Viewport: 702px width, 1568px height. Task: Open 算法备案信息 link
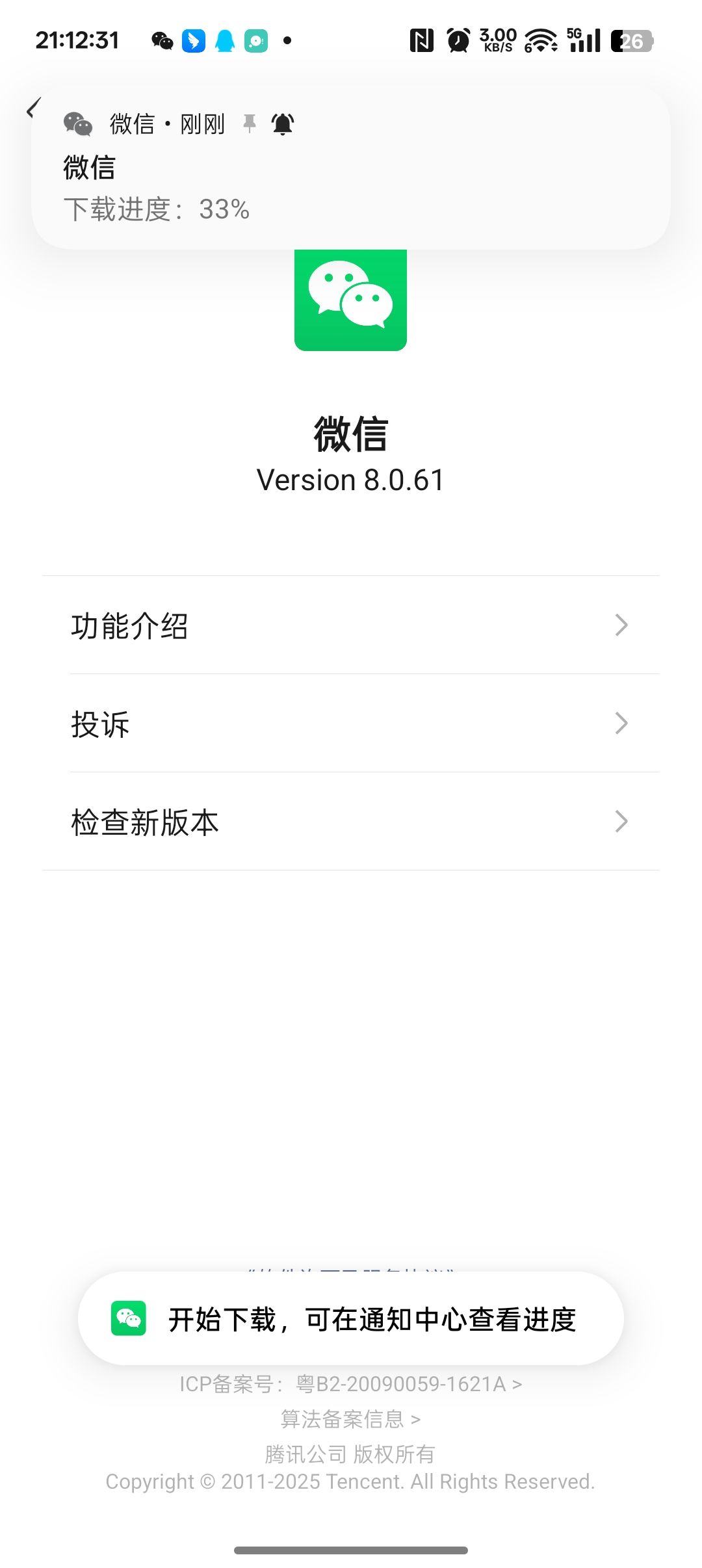pos(351,1418)
